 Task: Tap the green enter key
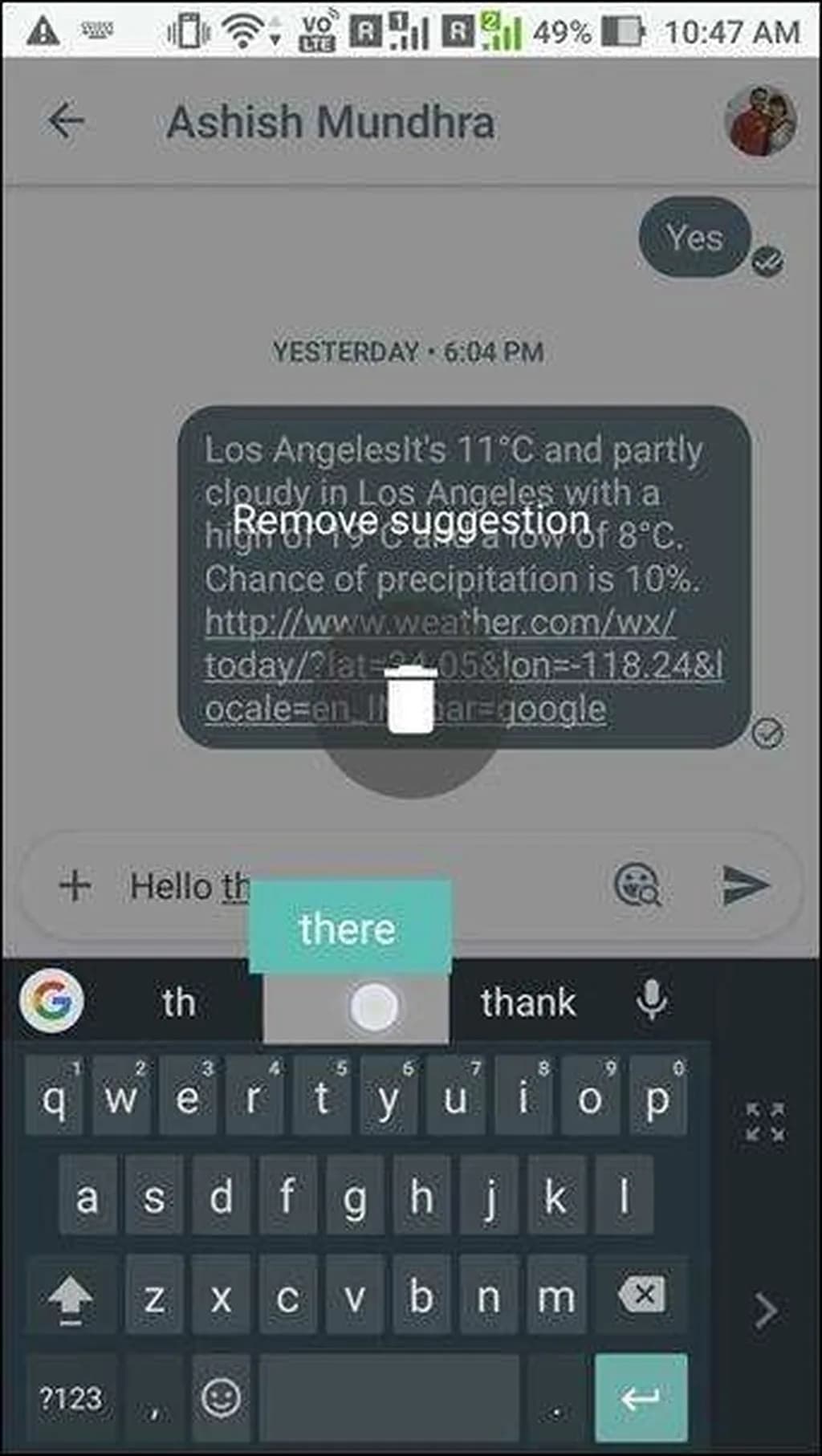click(641, 1399)
